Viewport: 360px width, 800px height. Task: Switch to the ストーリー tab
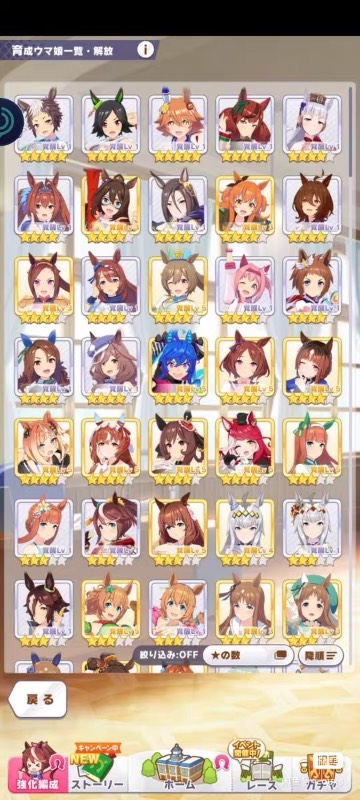(96, 768)
